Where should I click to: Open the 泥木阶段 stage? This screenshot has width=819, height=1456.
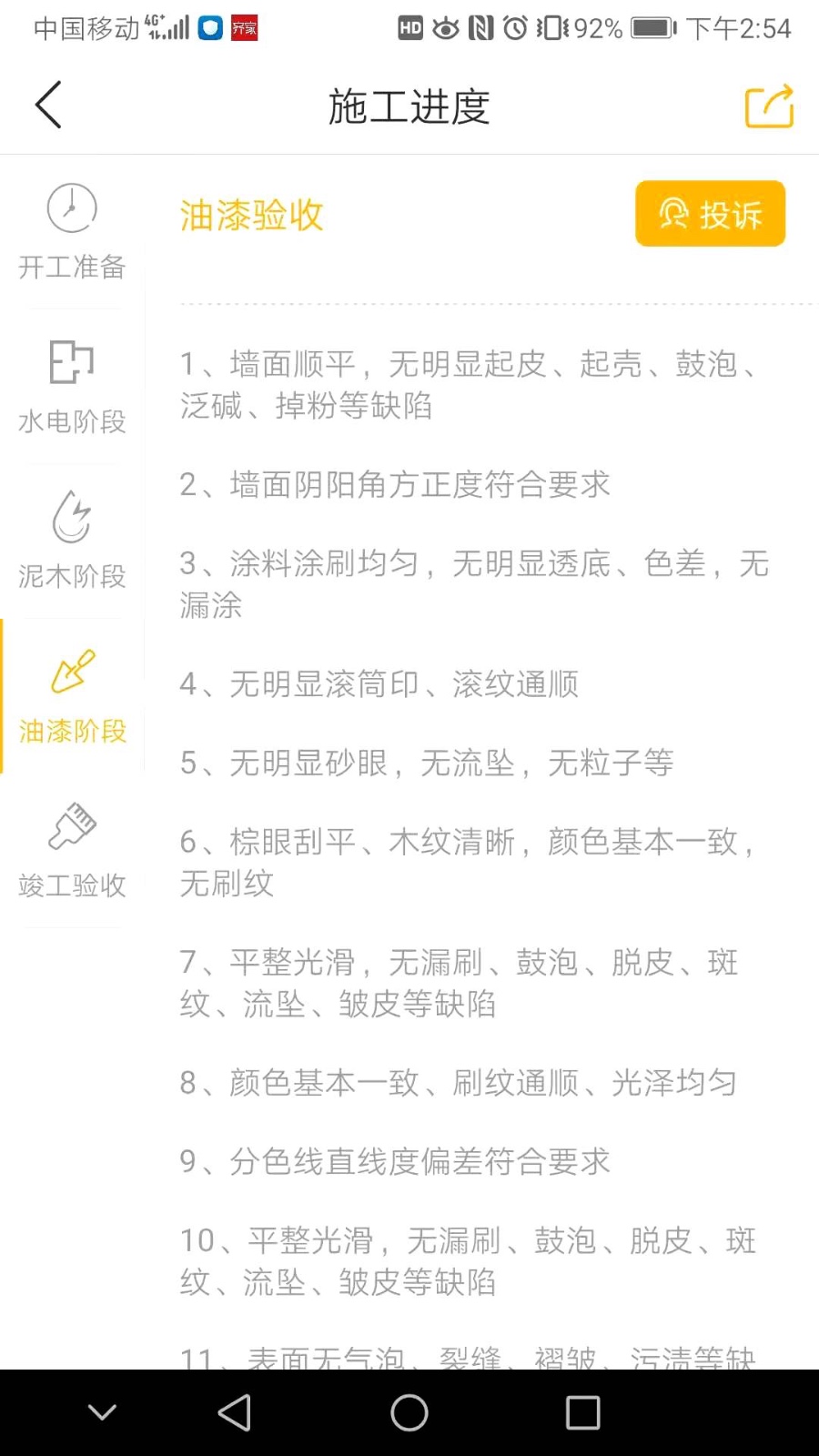pos(72,541)
